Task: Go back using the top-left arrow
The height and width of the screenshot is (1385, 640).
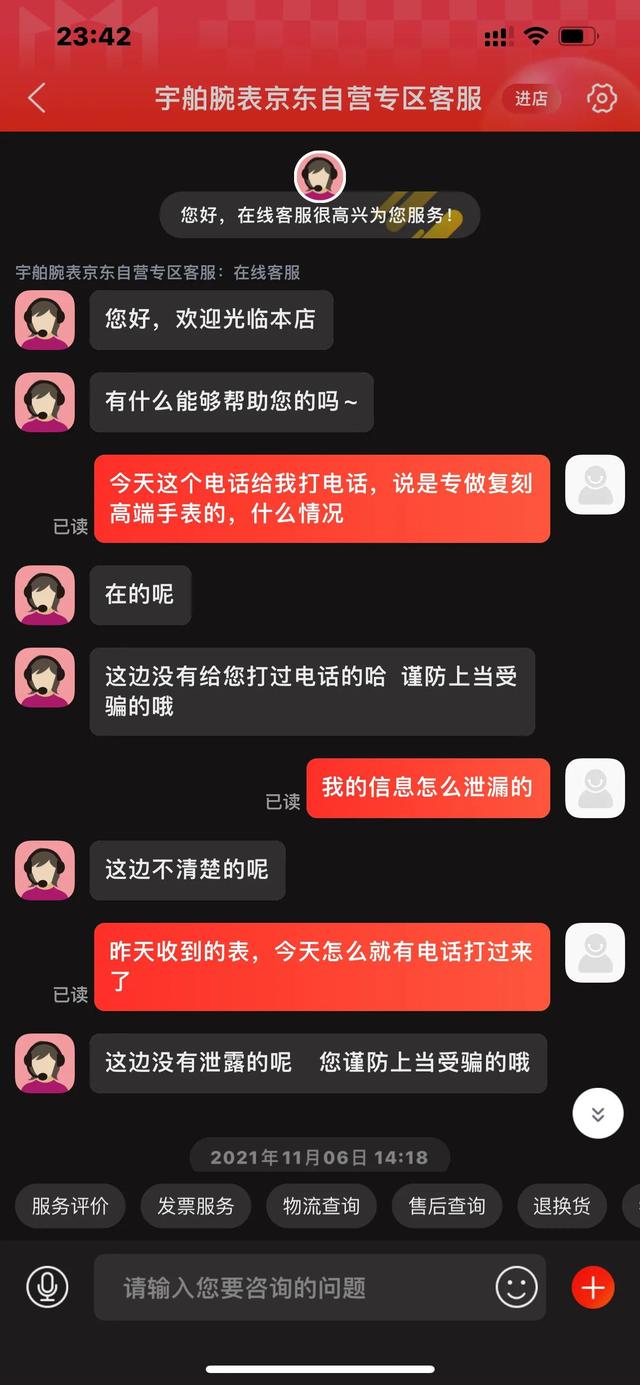Action: [x=37, y=98]
